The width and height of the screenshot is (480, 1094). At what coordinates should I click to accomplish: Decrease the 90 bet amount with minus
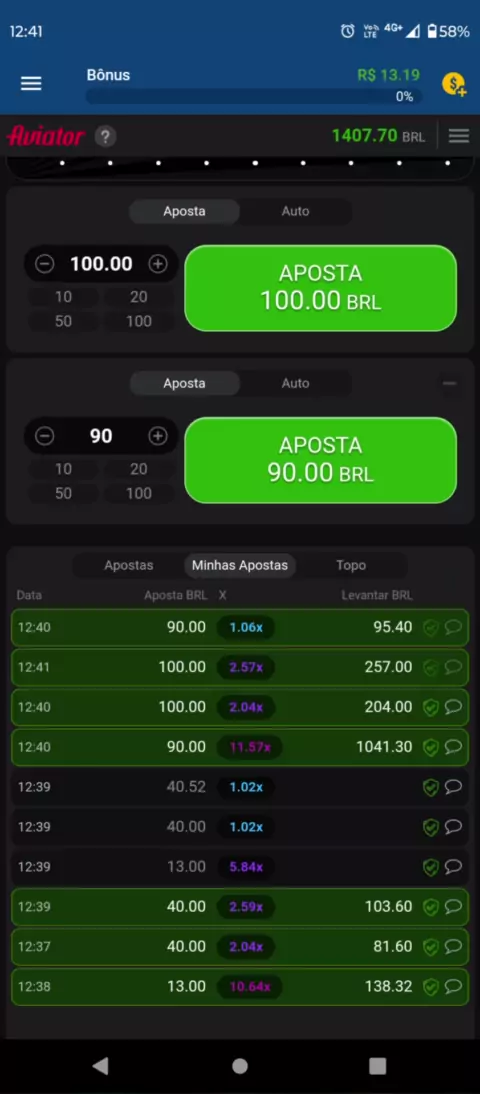[x=45, y=436]
